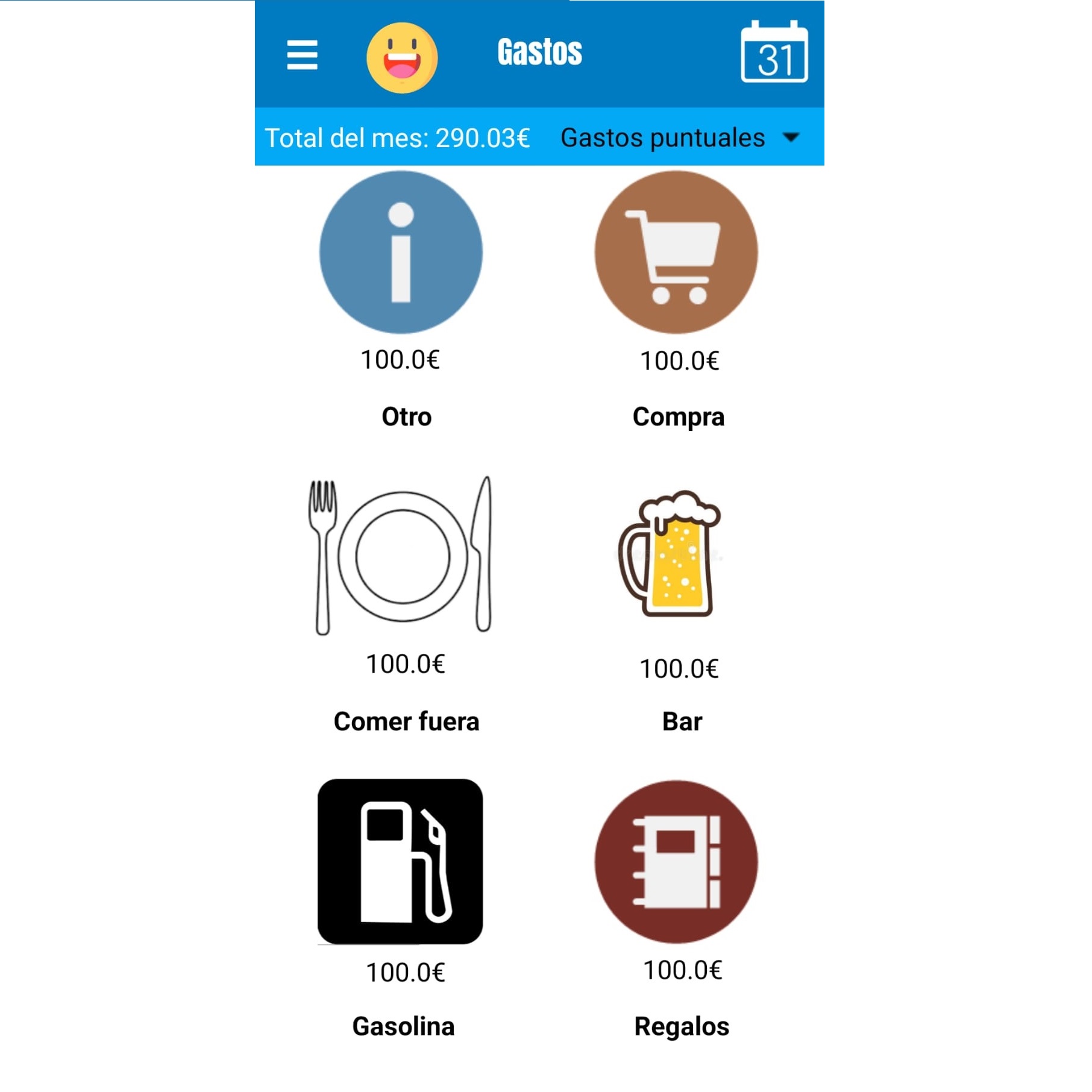Select the Comer fuera category
1092x1092 pixels.
402,556
